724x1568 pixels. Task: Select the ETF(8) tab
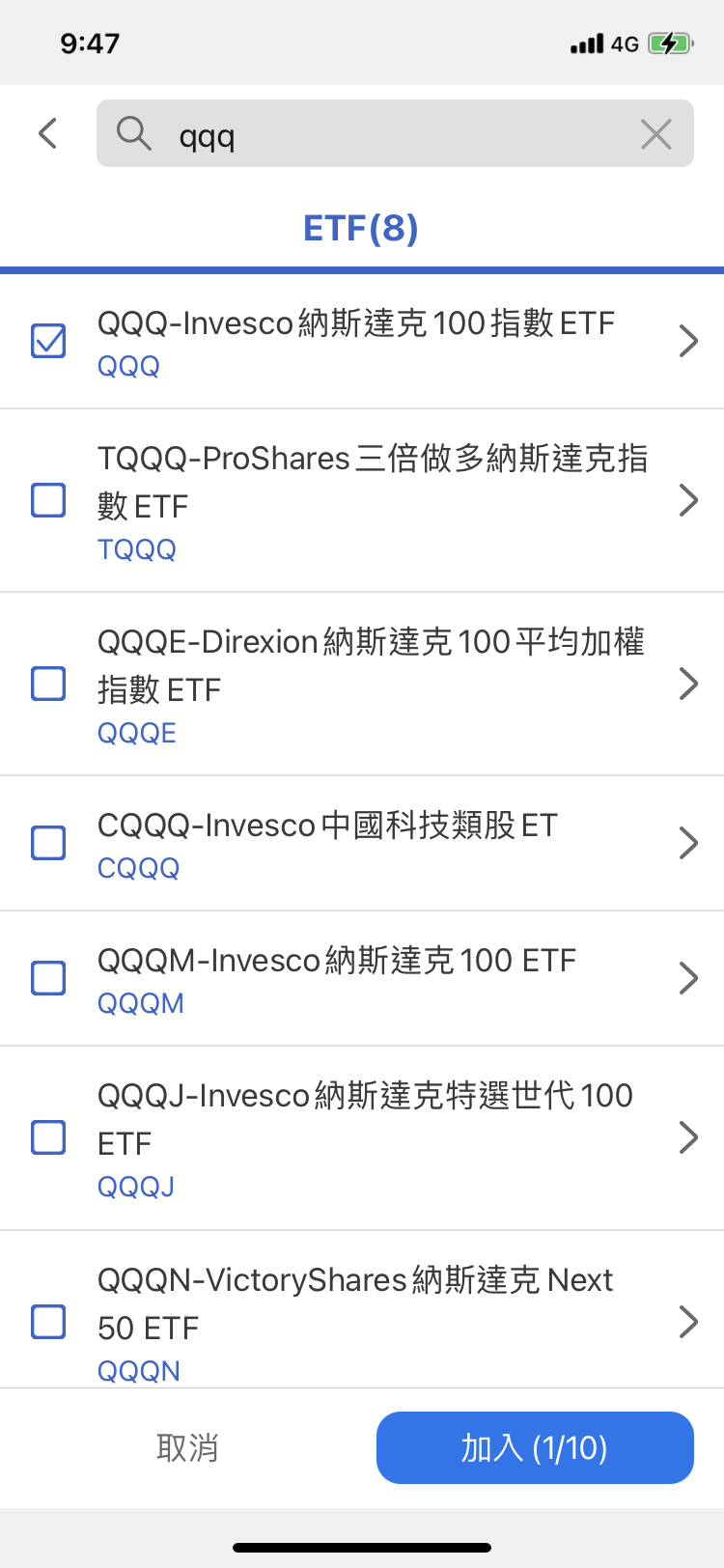coord(361,229)
